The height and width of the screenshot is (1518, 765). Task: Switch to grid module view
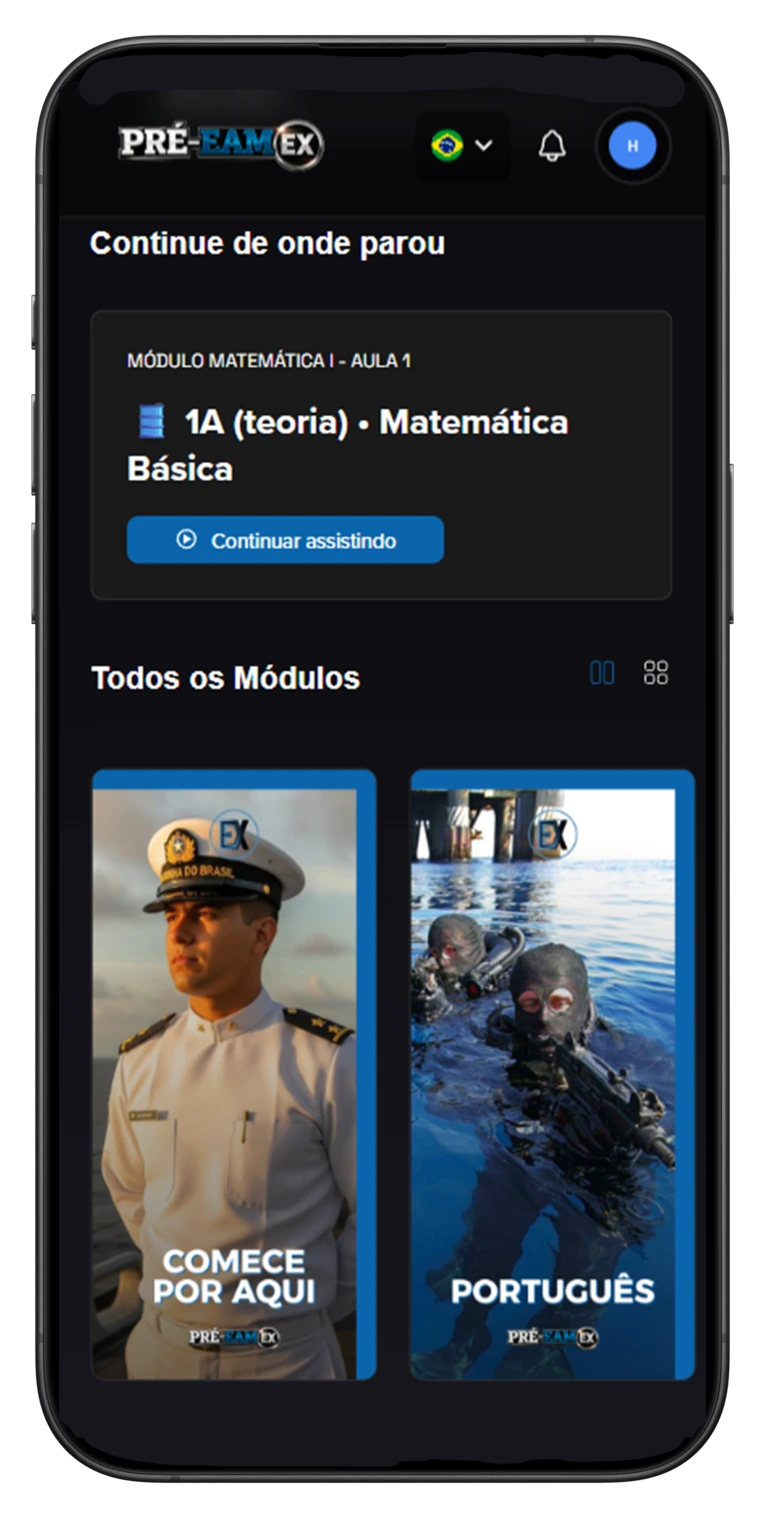[x=656, y=673]
